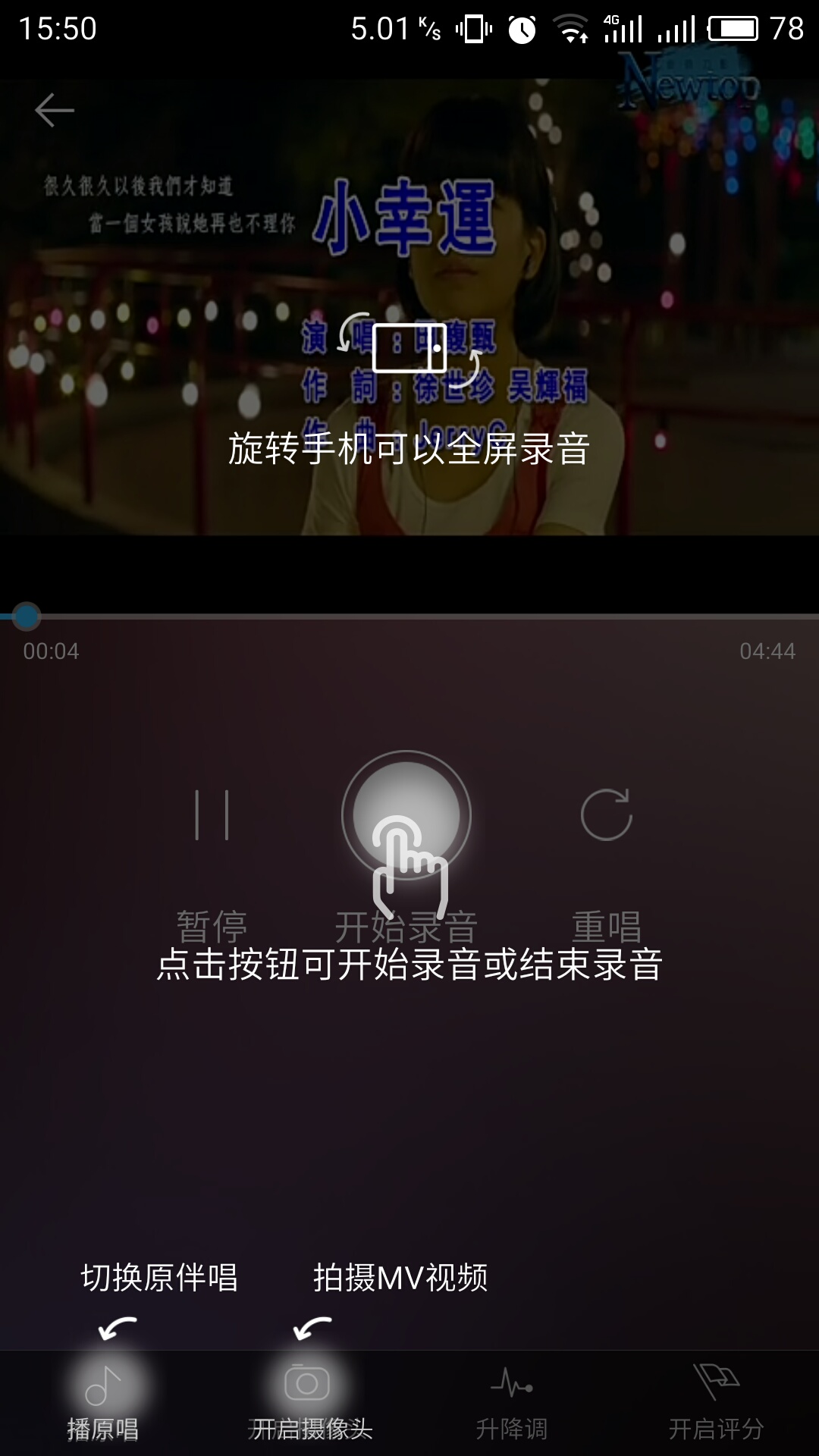Start recording with the center button

click(x=406, y=816)
